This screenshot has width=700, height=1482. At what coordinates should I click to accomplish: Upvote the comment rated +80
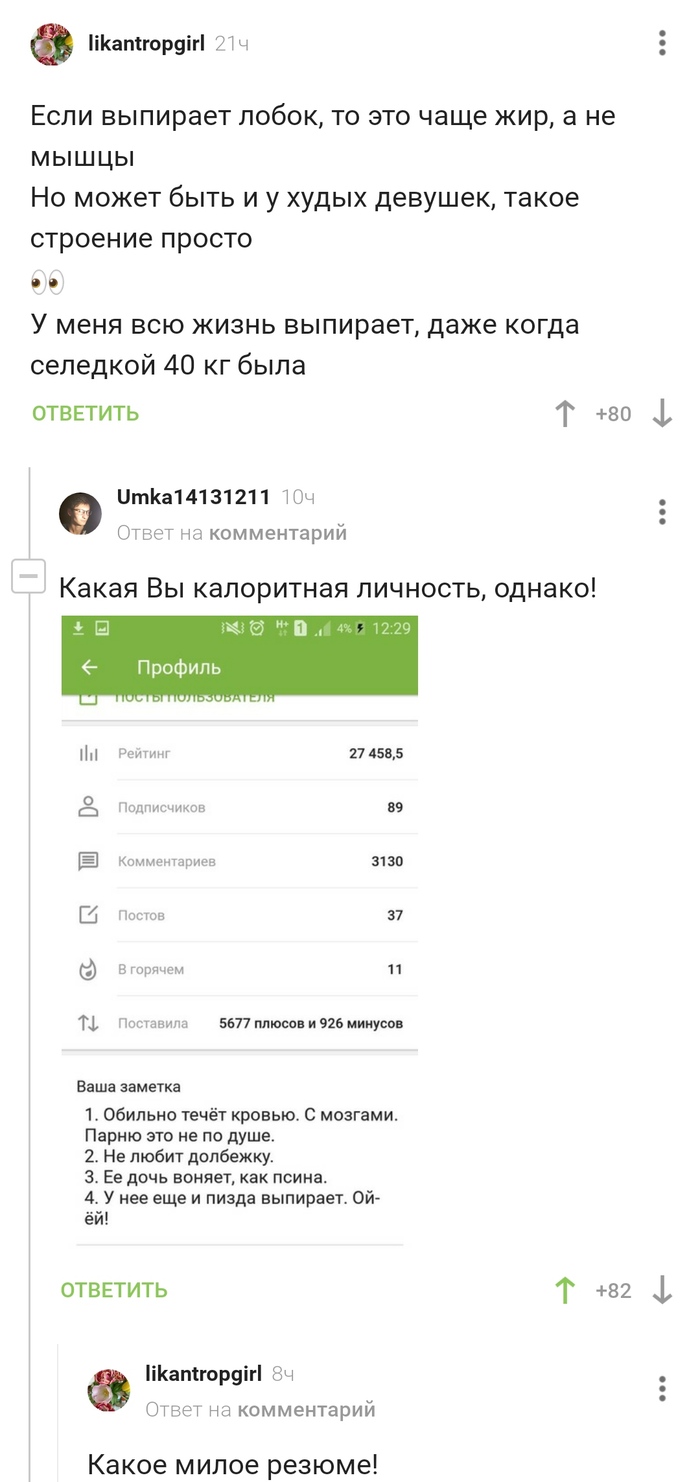point(565,414)
